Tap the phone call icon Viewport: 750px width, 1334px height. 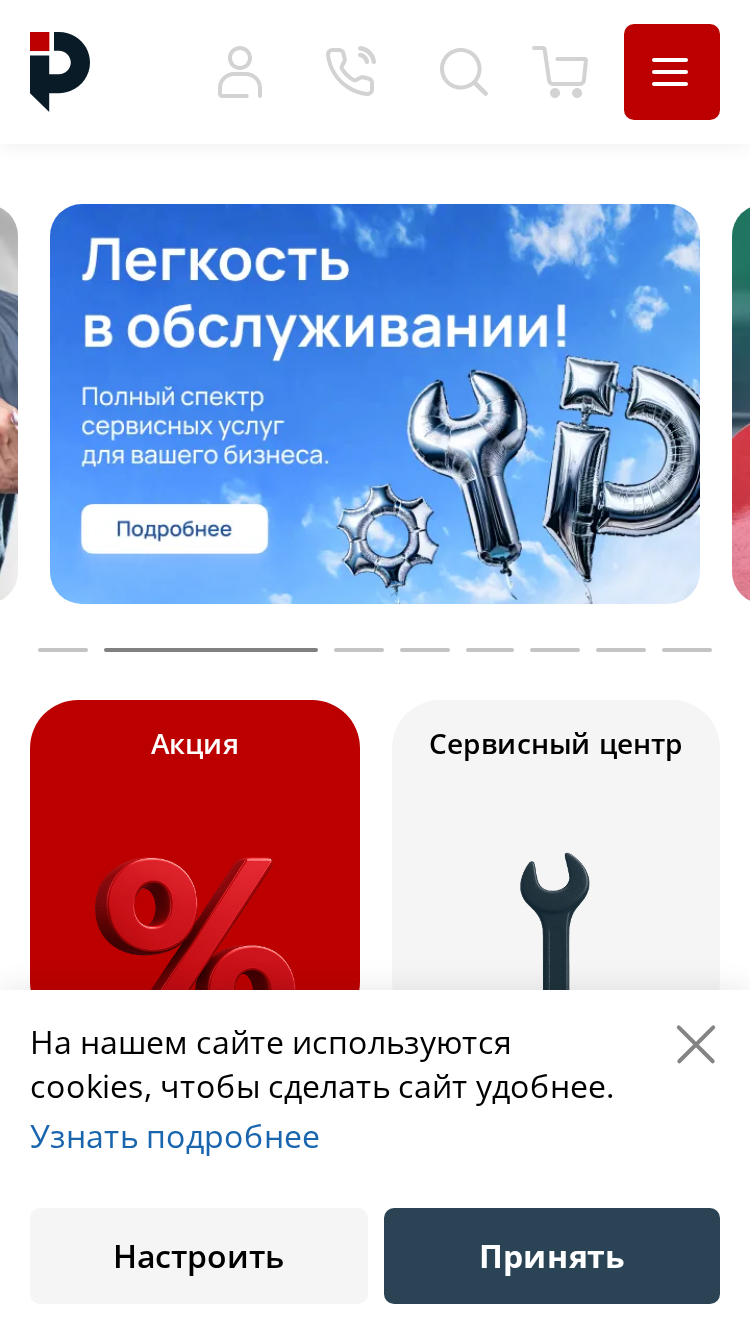click(351, 72)
